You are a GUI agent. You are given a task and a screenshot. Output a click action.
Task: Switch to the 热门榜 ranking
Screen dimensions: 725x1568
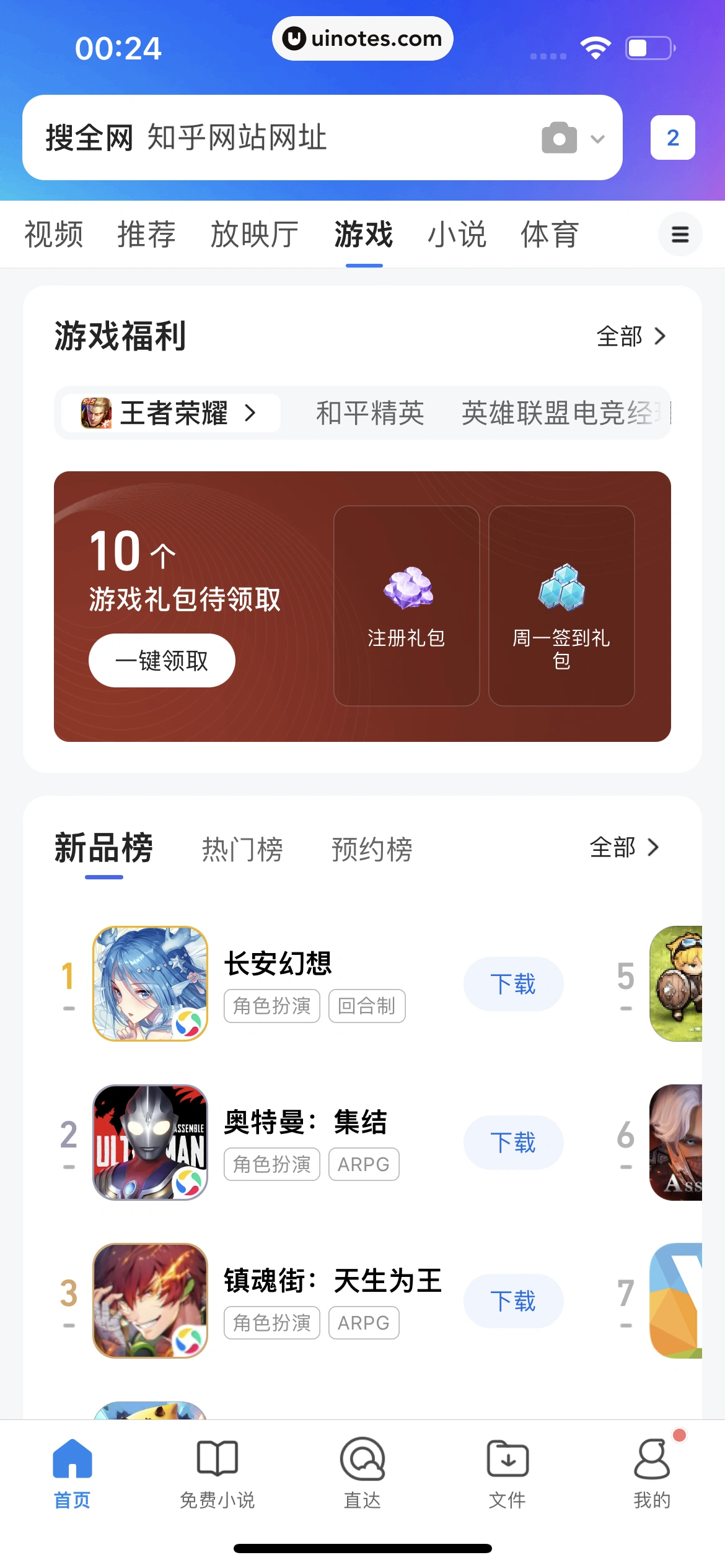[242, 849]
